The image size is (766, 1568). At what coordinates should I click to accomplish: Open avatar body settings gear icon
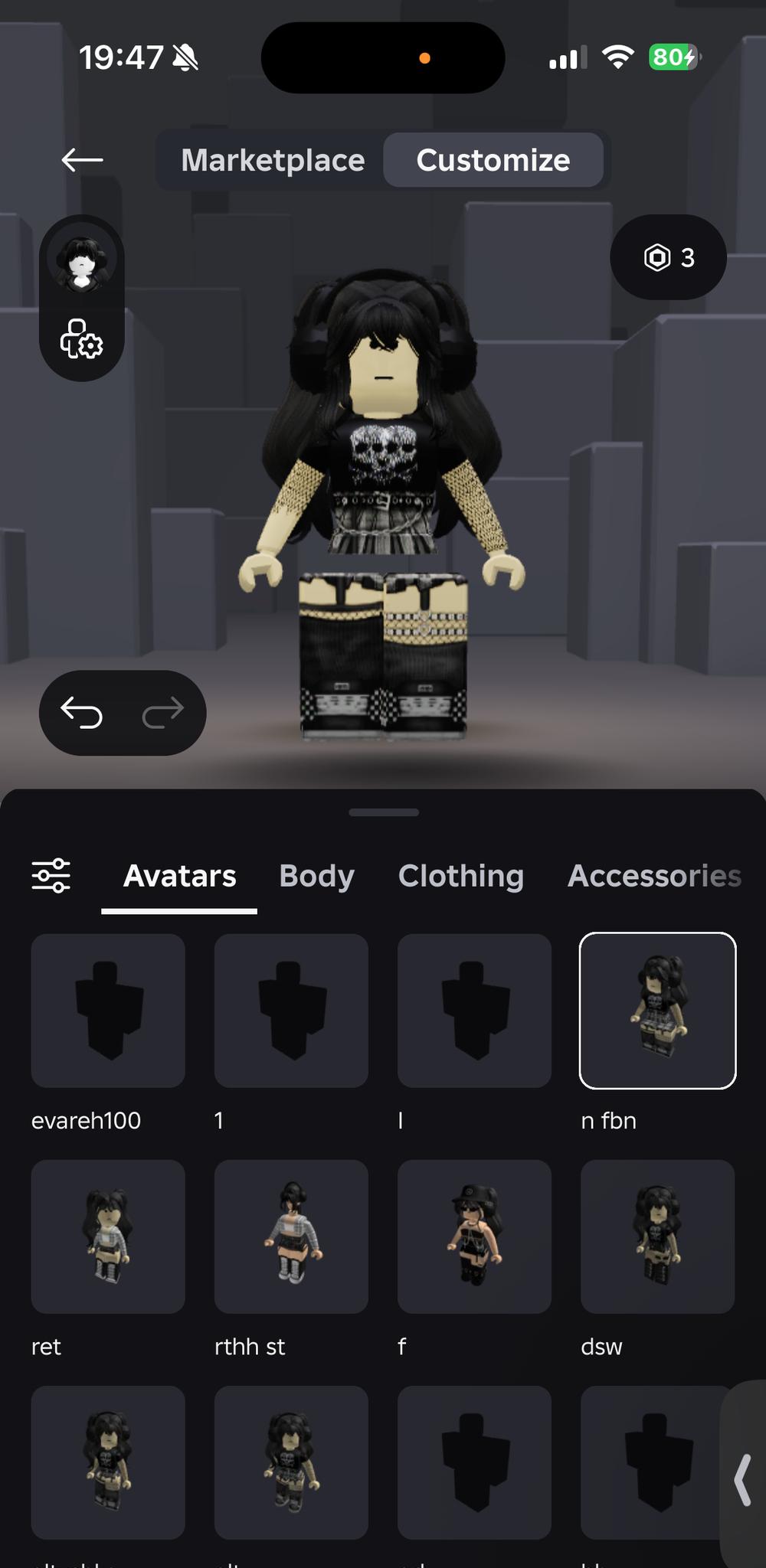[82, 339]
